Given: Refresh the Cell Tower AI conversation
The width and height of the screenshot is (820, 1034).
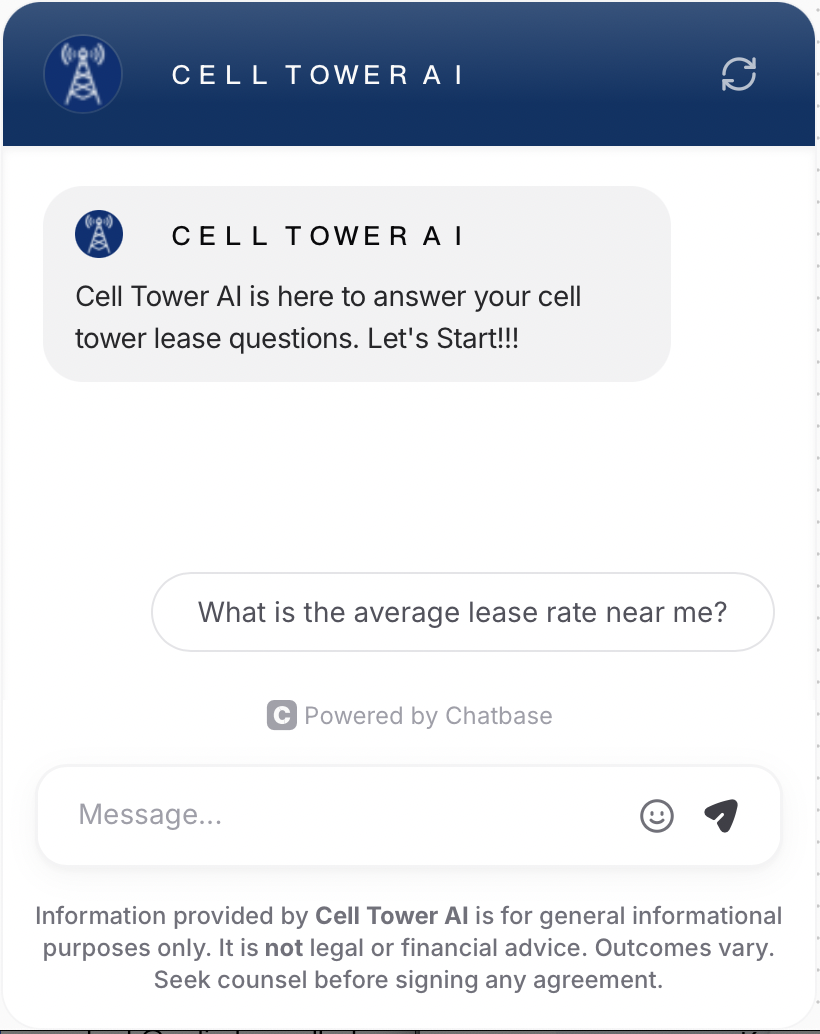Looking at the screenshot, I should tap(739, 75).
